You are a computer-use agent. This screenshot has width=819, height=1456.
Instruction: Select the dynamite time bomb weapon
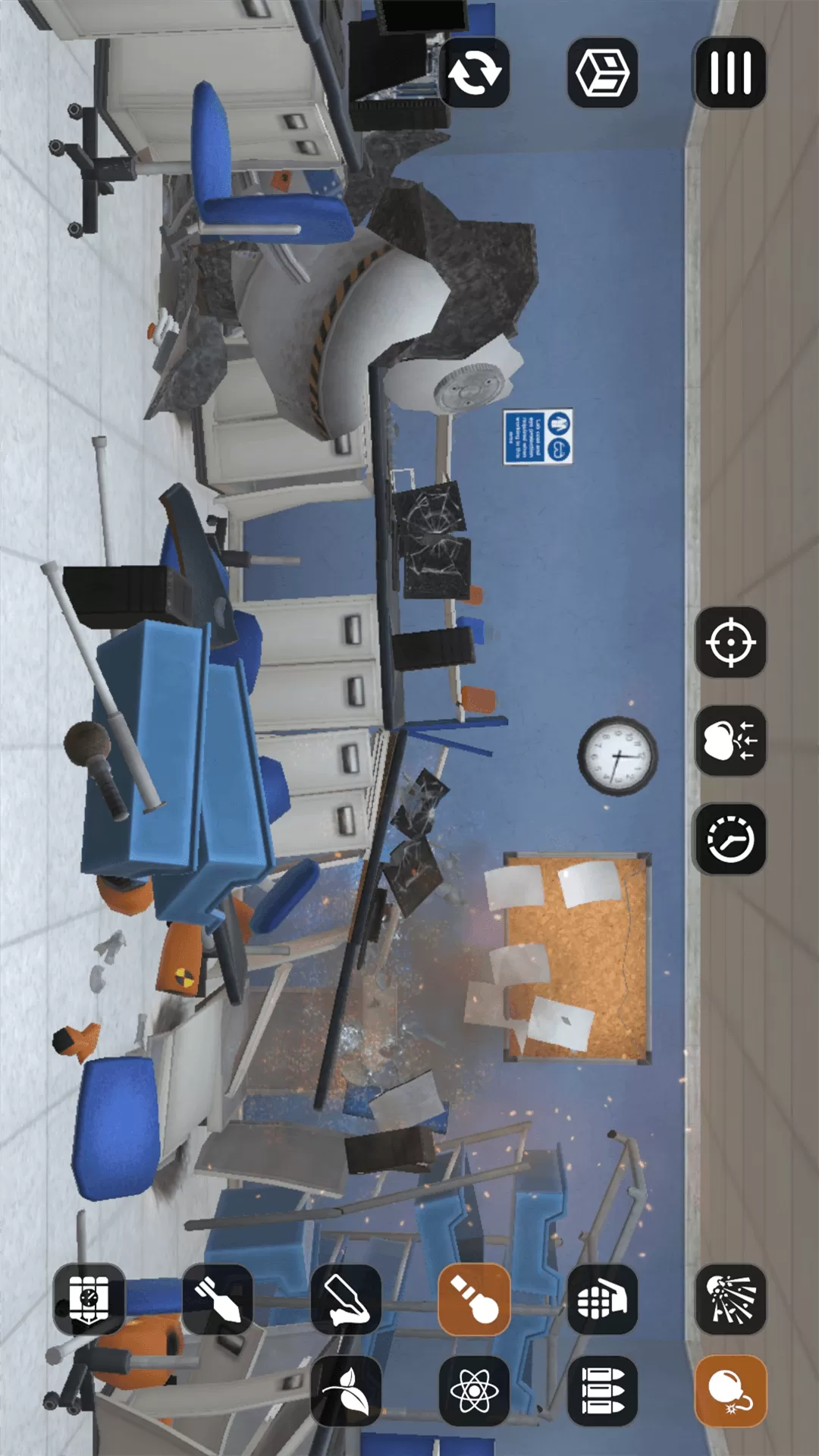pyautogui.click(x=89, y=1299)
